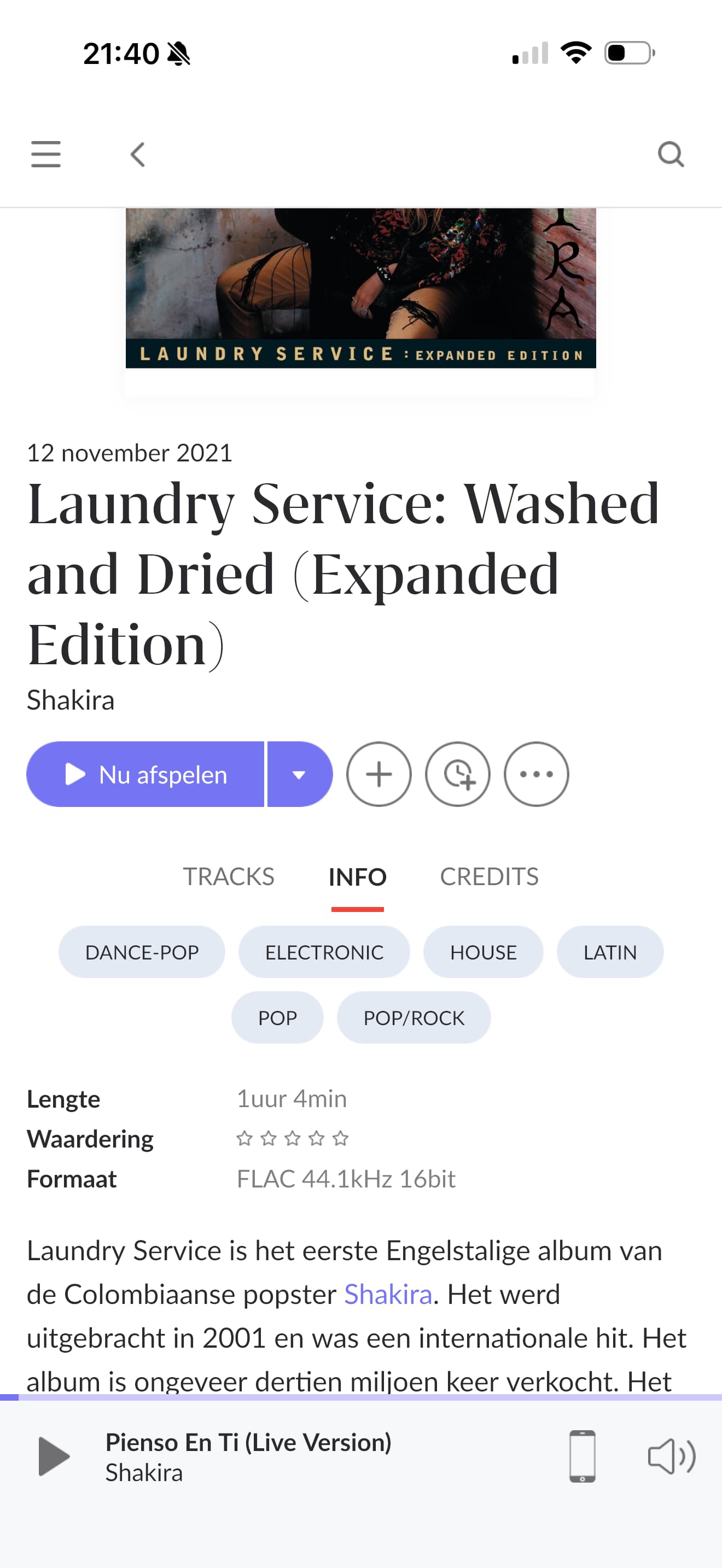Play Pienso En Ti in mini player

54,1456
